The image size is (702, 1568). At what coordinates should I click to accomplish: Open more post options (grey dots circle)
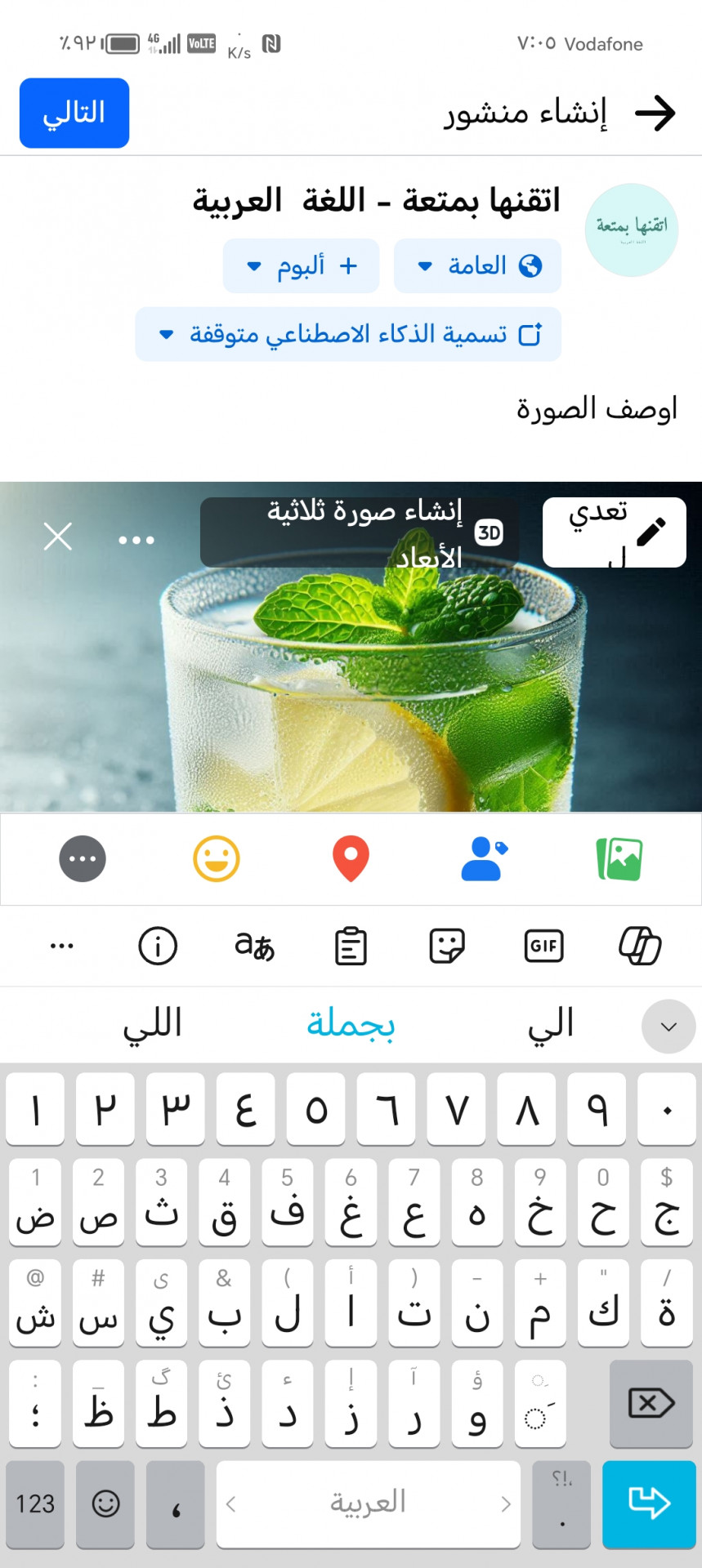(x=83, y=859)
